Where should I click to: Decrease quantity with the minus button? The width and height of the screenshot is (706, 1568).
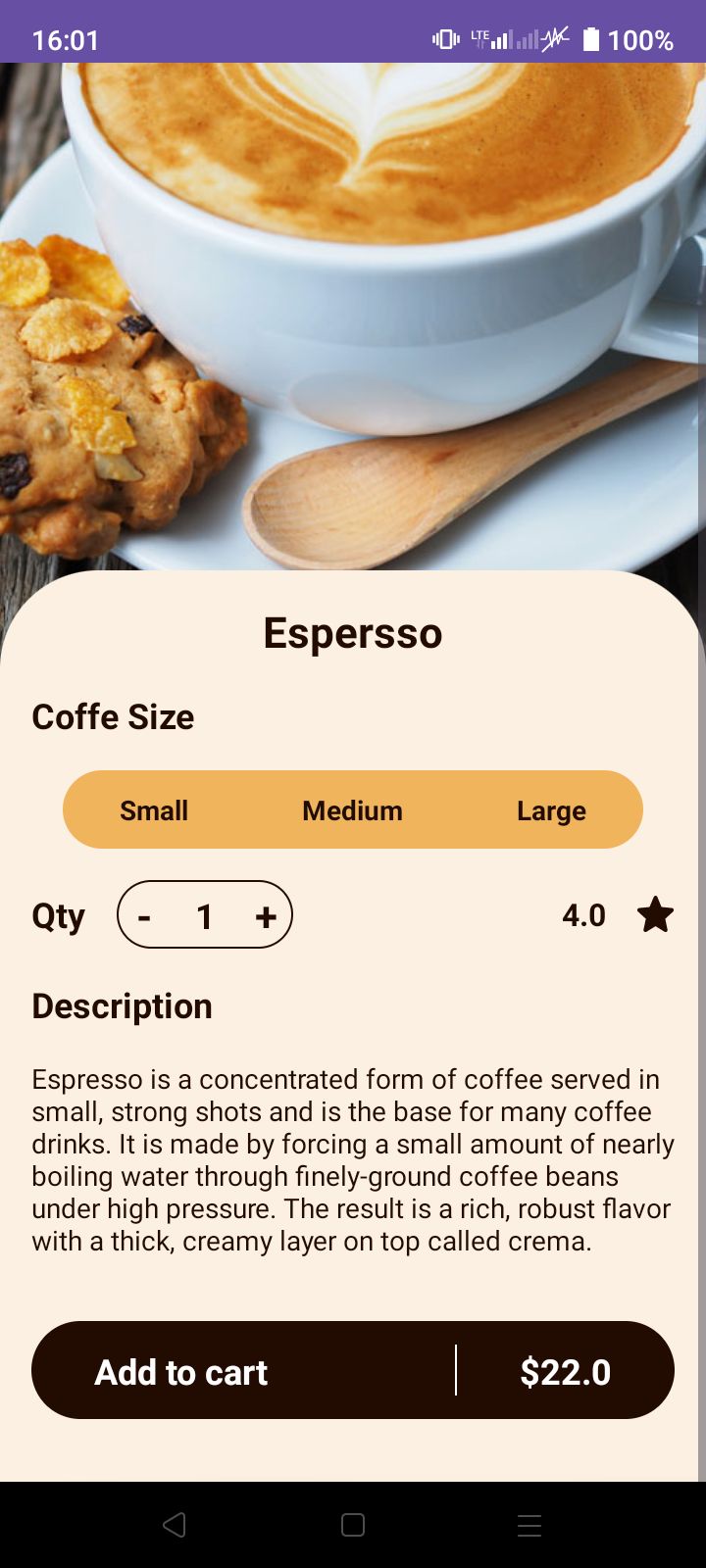(x=145, y=916)
